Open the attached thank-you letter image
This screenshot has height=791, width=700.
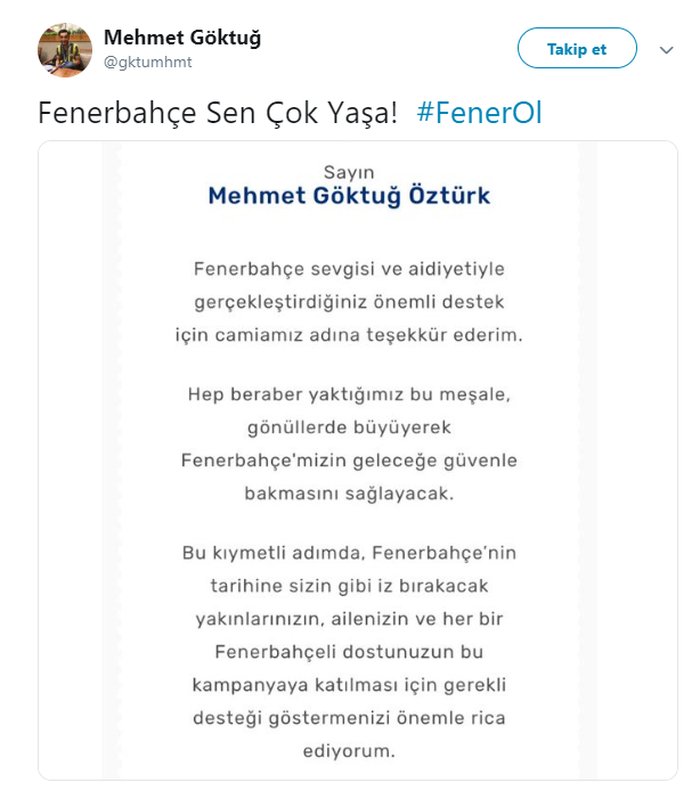[x=357, y=460]
